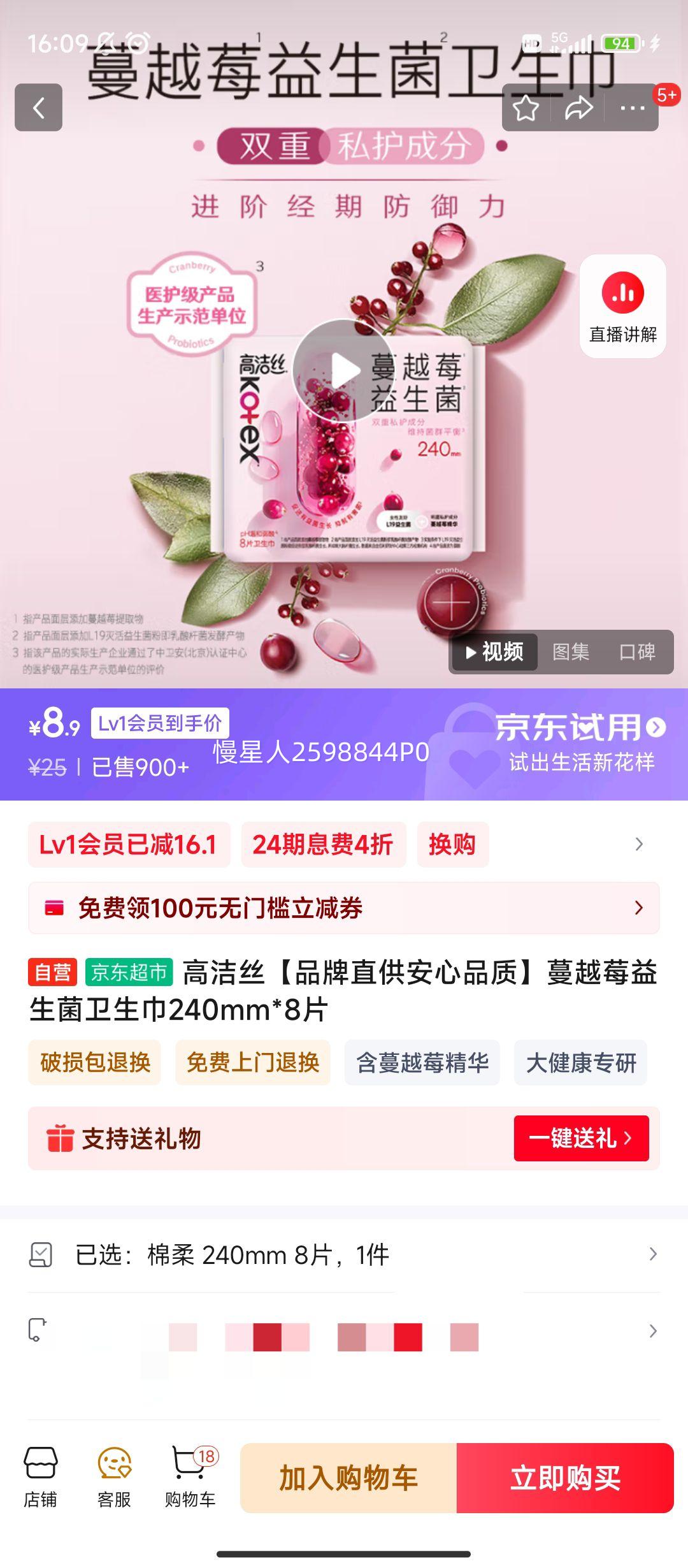Claim the 免费领100元无门槛立减券 coupon
688x1568 pixels.
pos(344,908)
